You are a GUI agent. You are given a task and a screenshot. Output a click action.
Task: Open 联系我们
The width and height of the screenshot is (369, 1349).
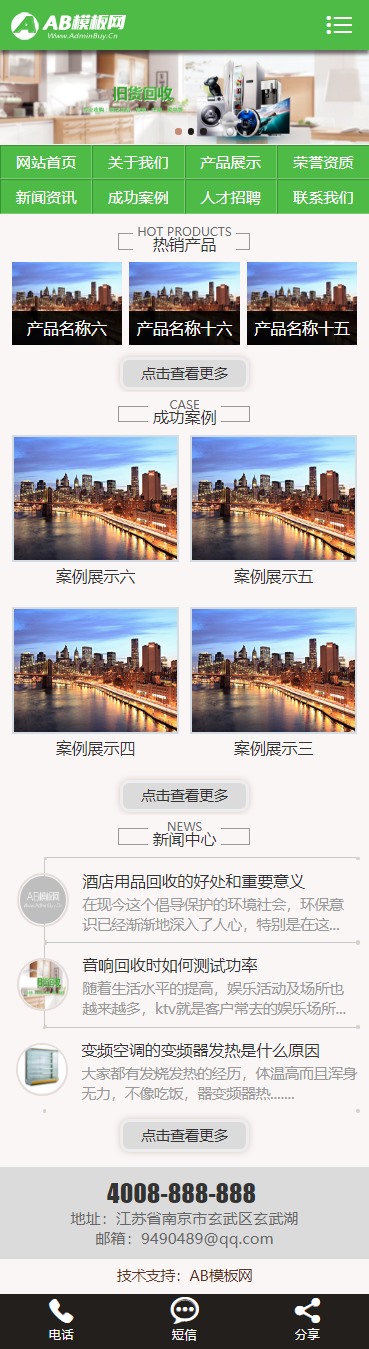323,197
